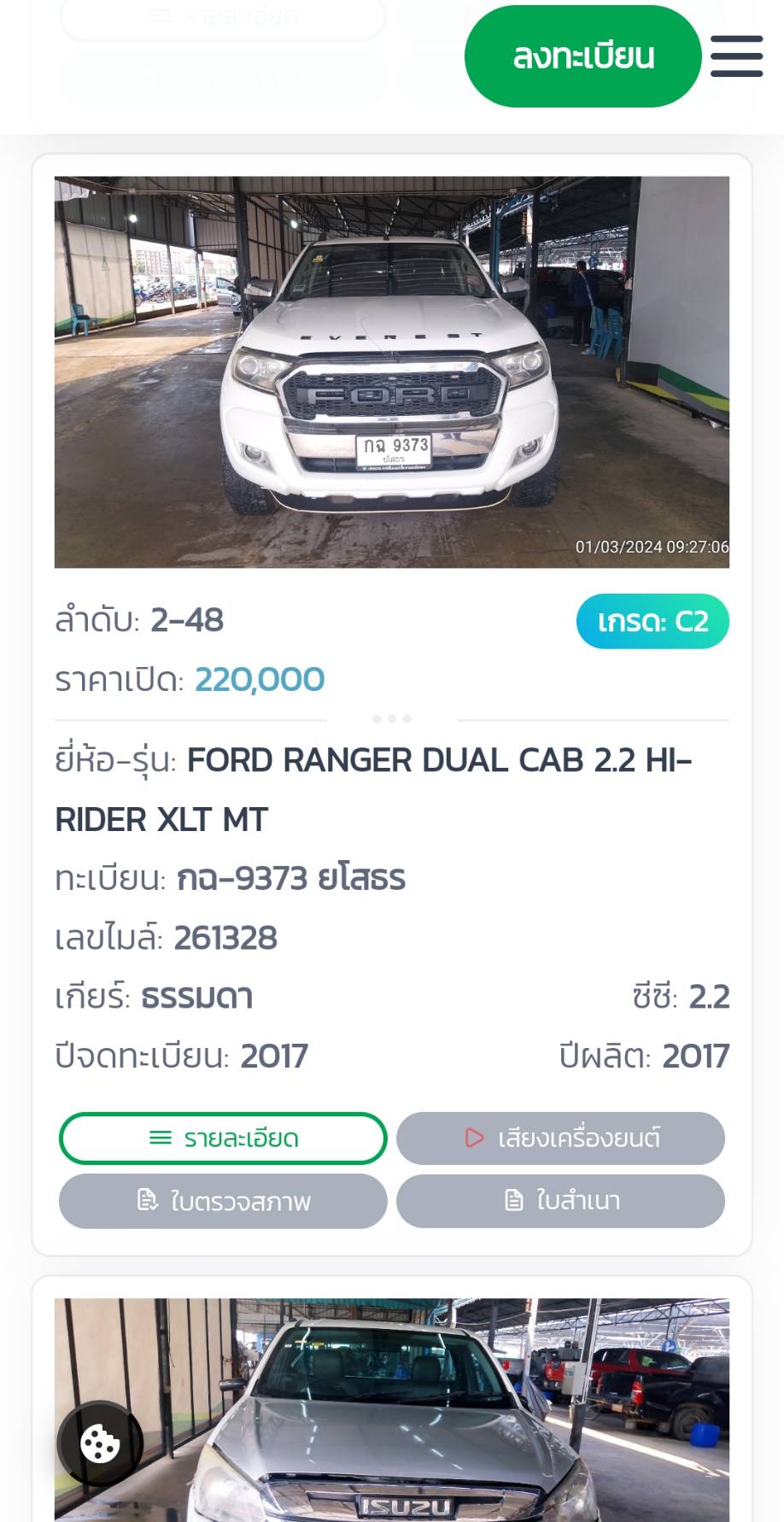Image resolution: width=784 pixels, height=1522 pixels.
Task: View รายละเอียด details for Ford Ranger
Action: (223, 1138)
